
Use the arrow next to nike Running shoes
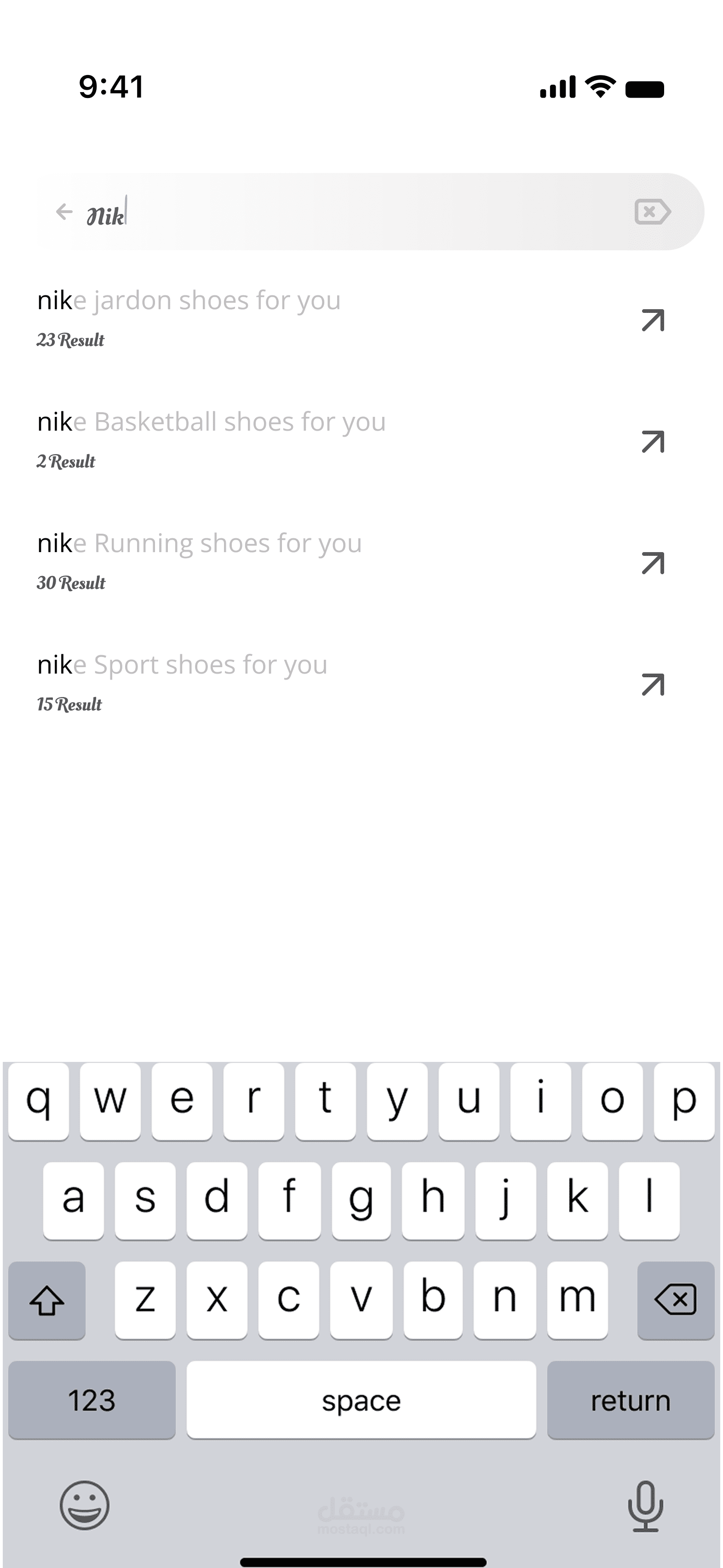[653, 564]
